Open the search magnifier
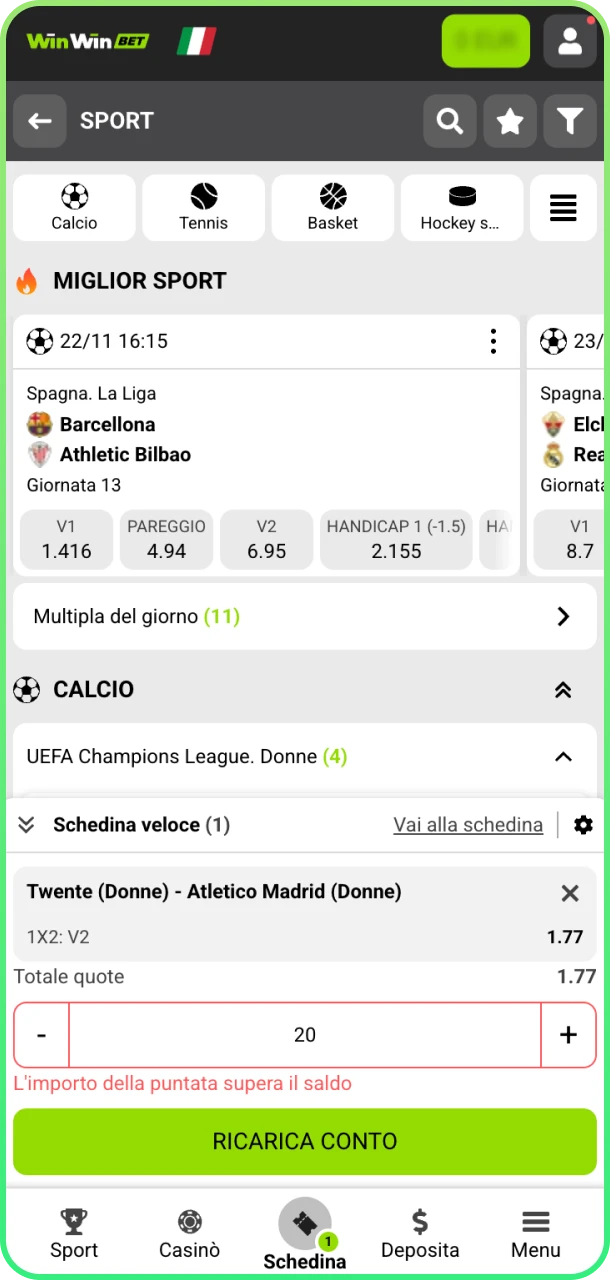 [x=450, y=121]
